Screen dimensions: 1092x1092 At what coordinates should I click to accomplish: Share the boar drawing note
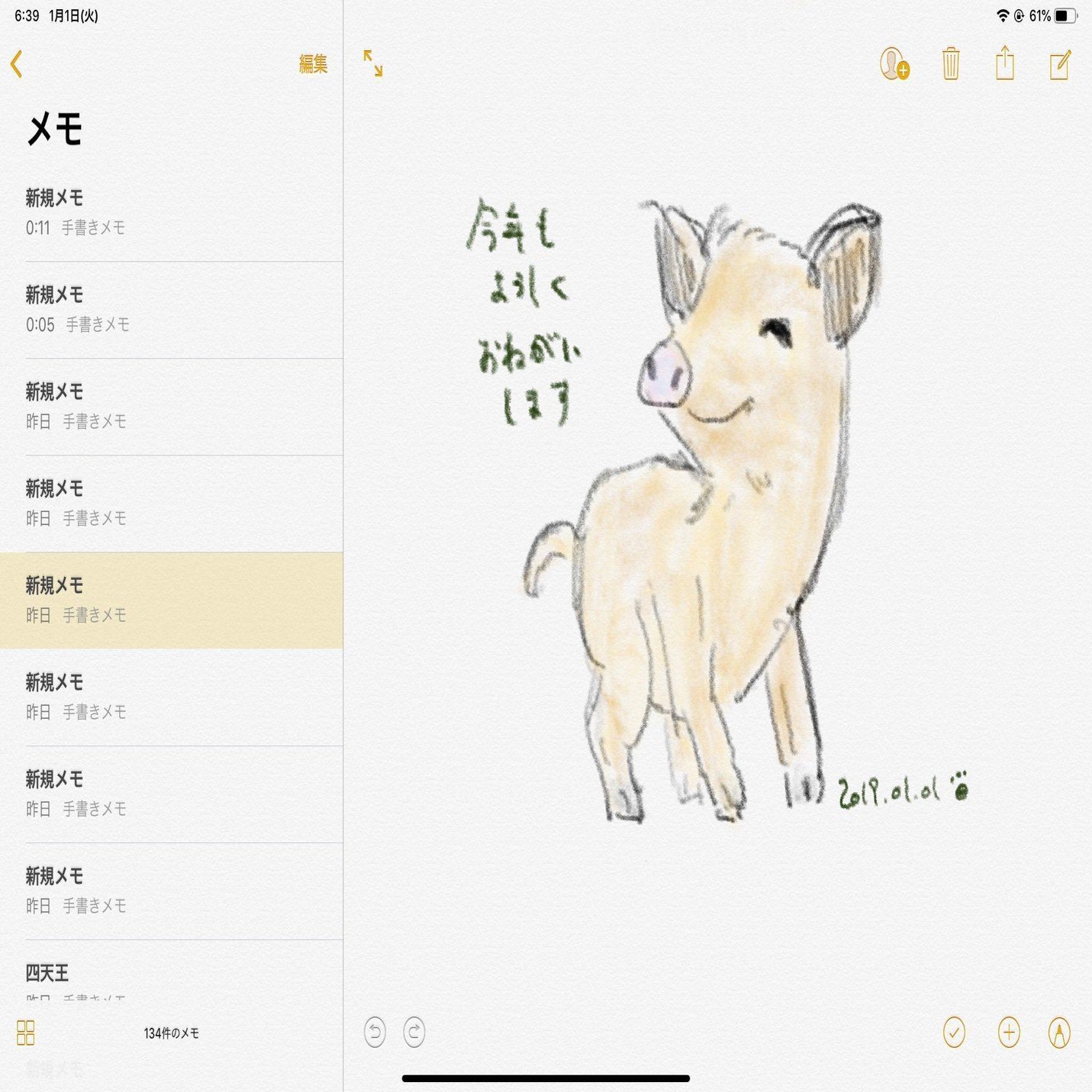[1005, 64]
